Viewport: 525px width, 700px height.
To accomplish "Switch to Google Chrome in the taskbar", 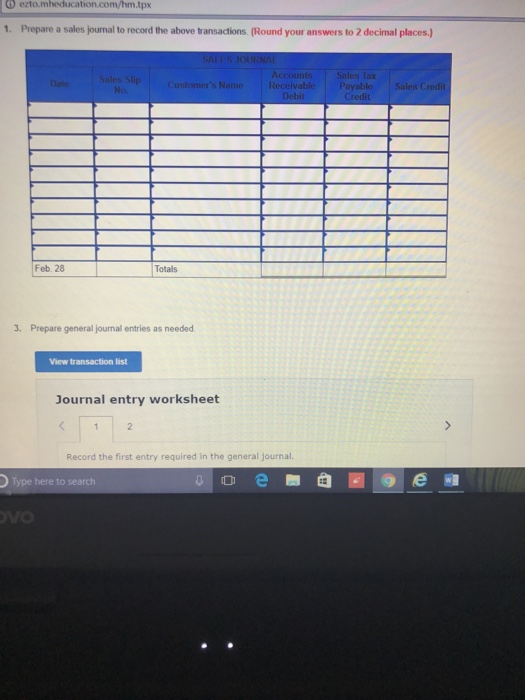I will pyautogui.click(x=388, y=480).
